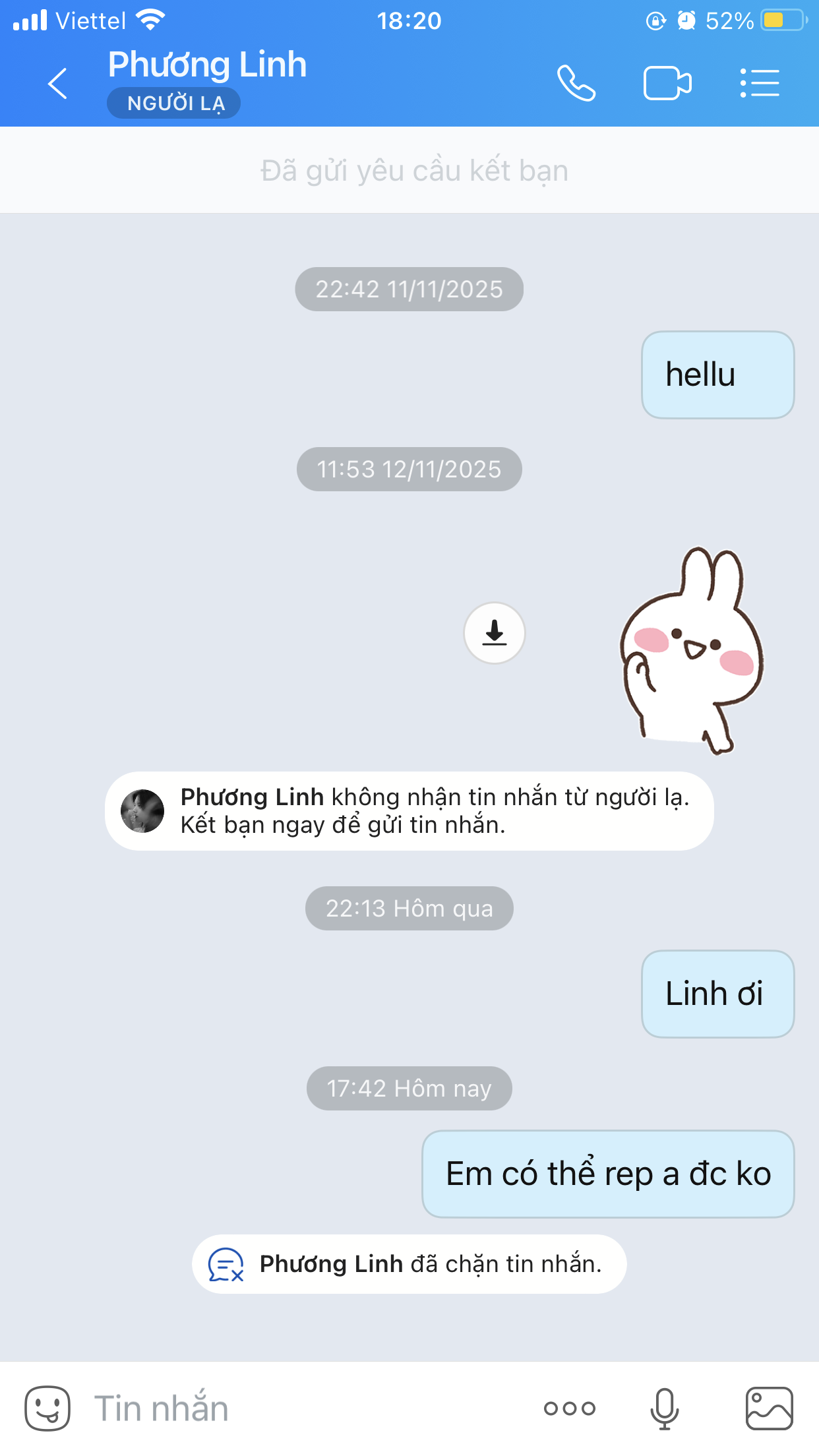Open Phương Linh's profile from the title
Viewport: 819px width, 1456px height.
point(207,65)
